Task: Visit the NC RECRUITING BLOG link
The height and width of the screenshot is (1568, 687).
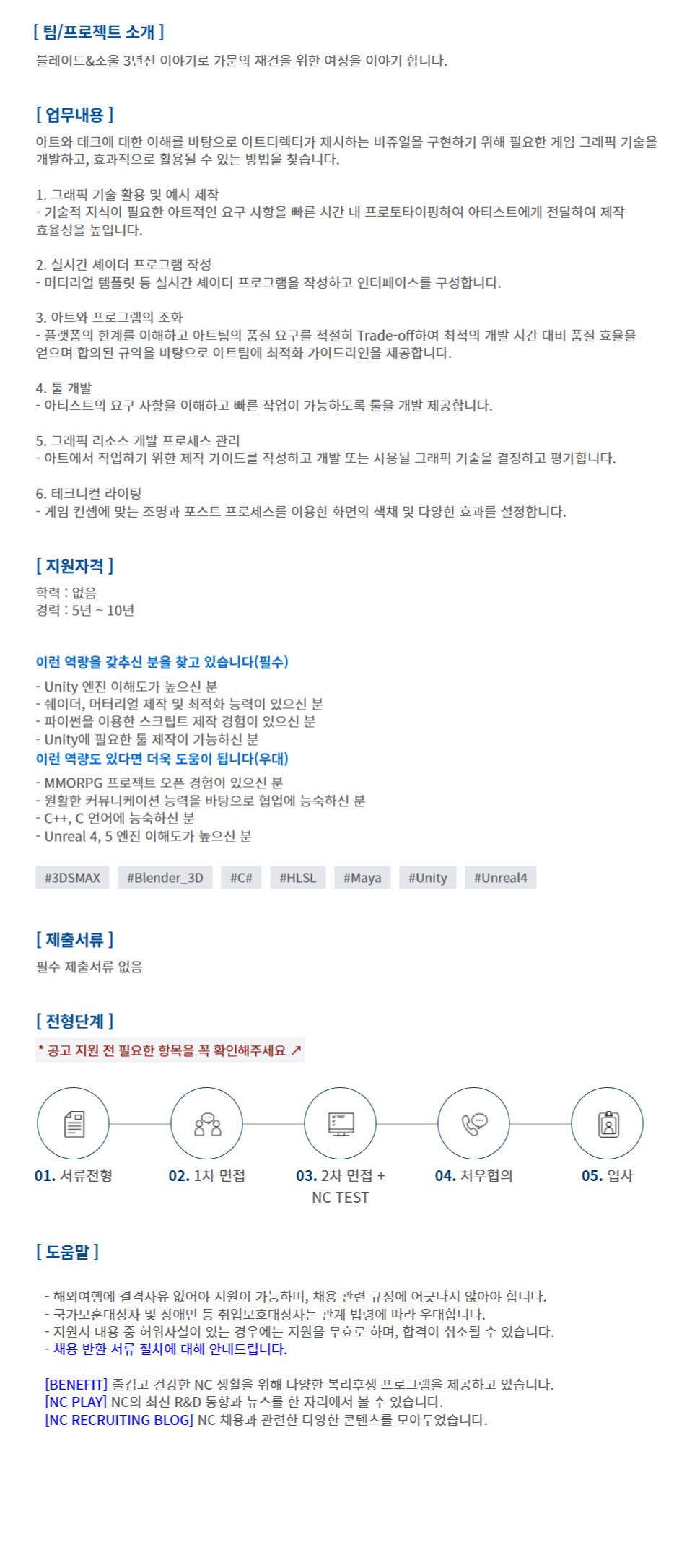Action: pyautogui.click(x=119, y=1419)
